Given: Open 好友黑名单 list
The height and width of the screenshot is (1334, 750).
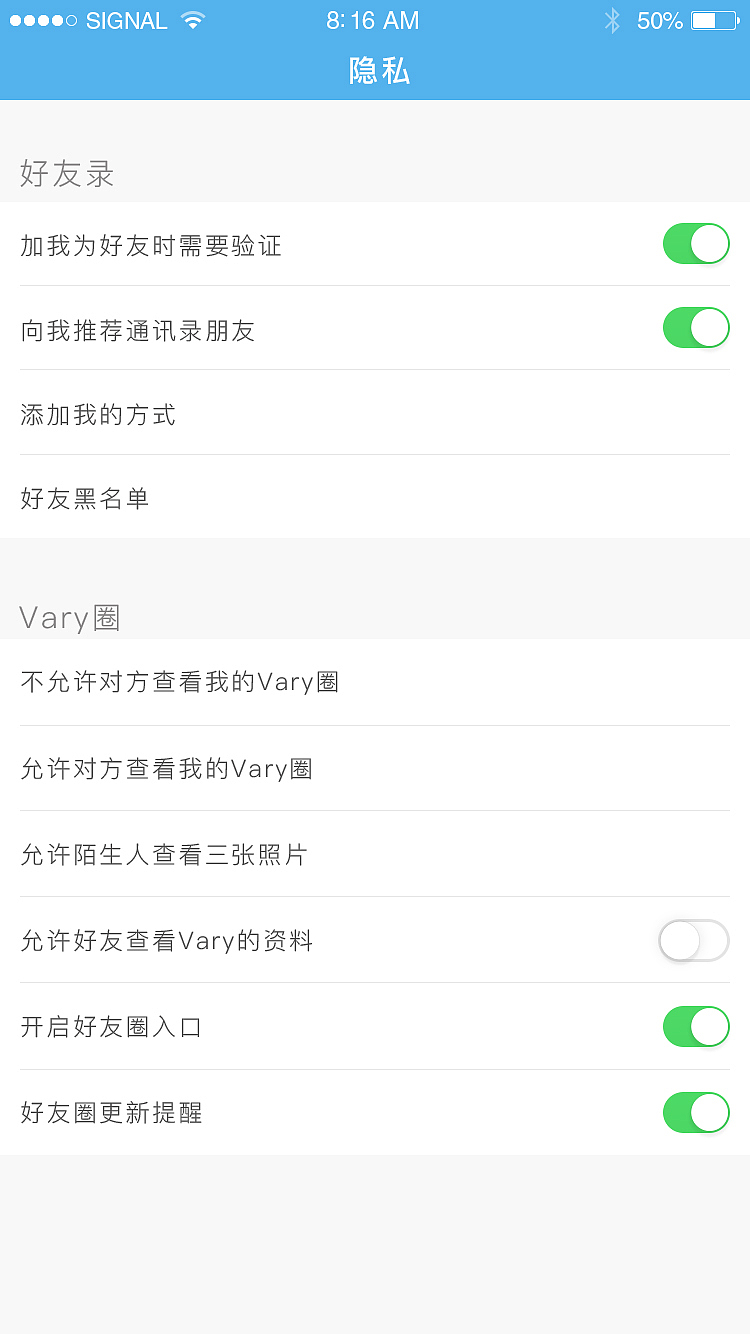Looking at the screenshot, I should click(x=375, y=497).
